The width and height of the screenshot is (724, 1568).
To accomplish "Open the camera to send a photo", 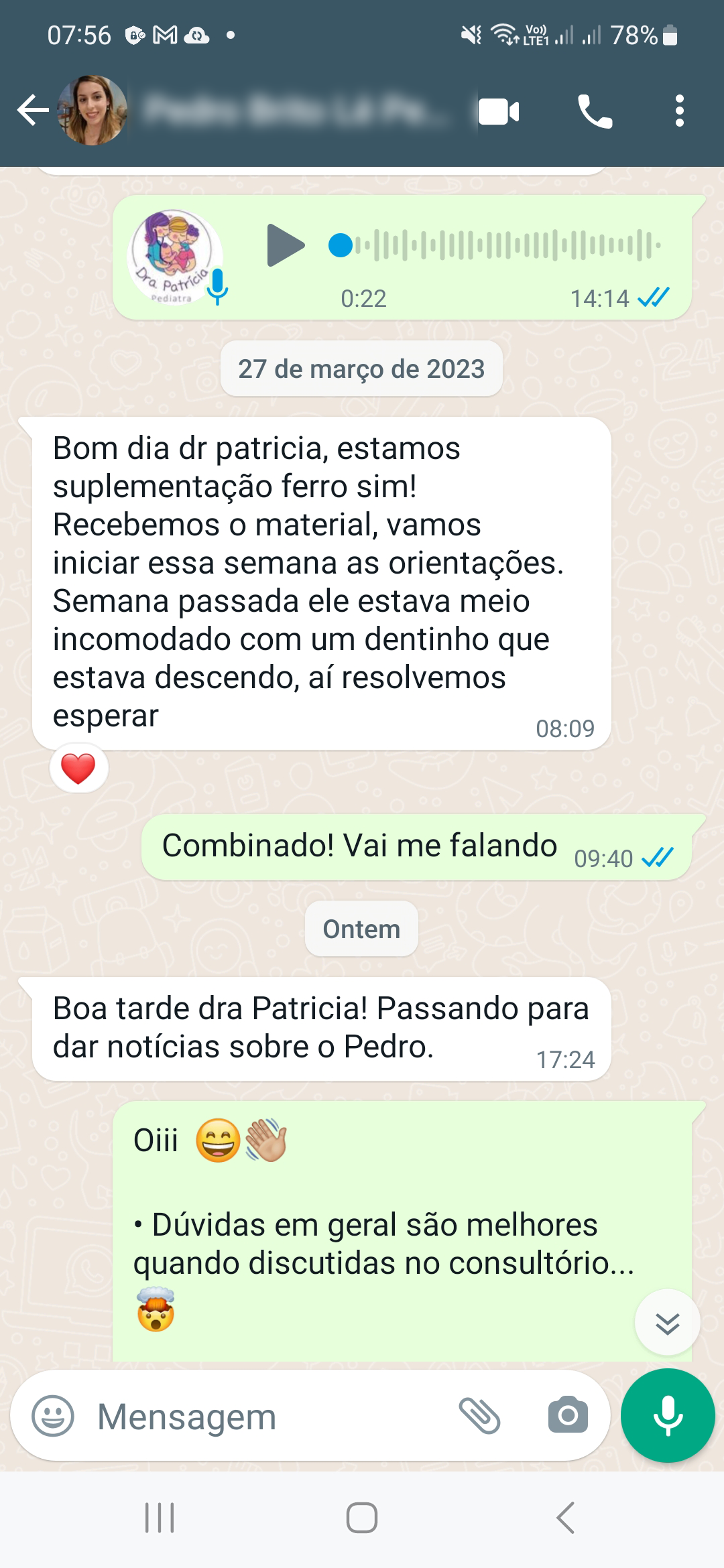I will click(568, 1416).
